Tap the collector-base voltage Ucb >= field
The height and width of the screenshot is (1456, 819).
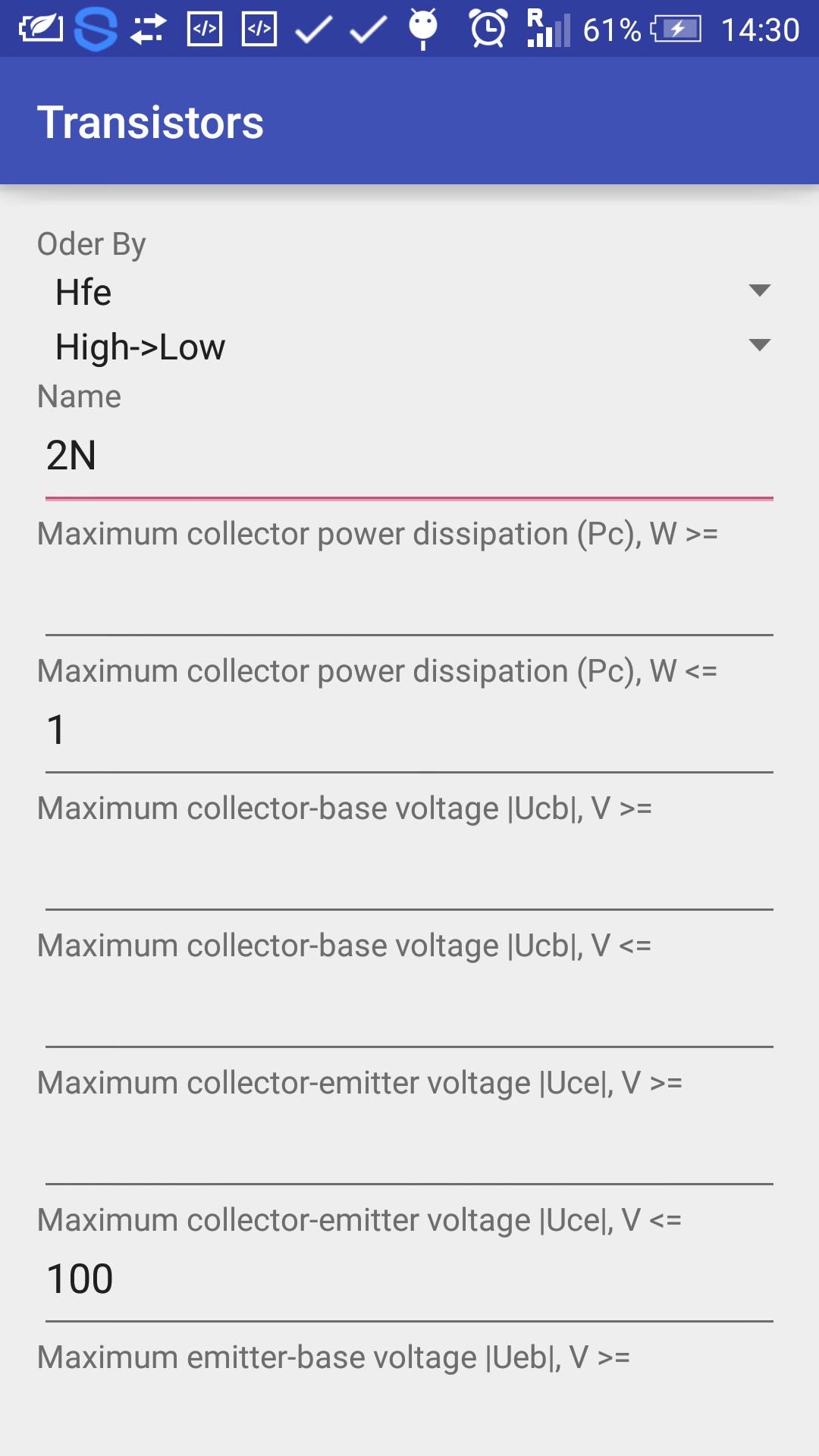pos(409,868)
